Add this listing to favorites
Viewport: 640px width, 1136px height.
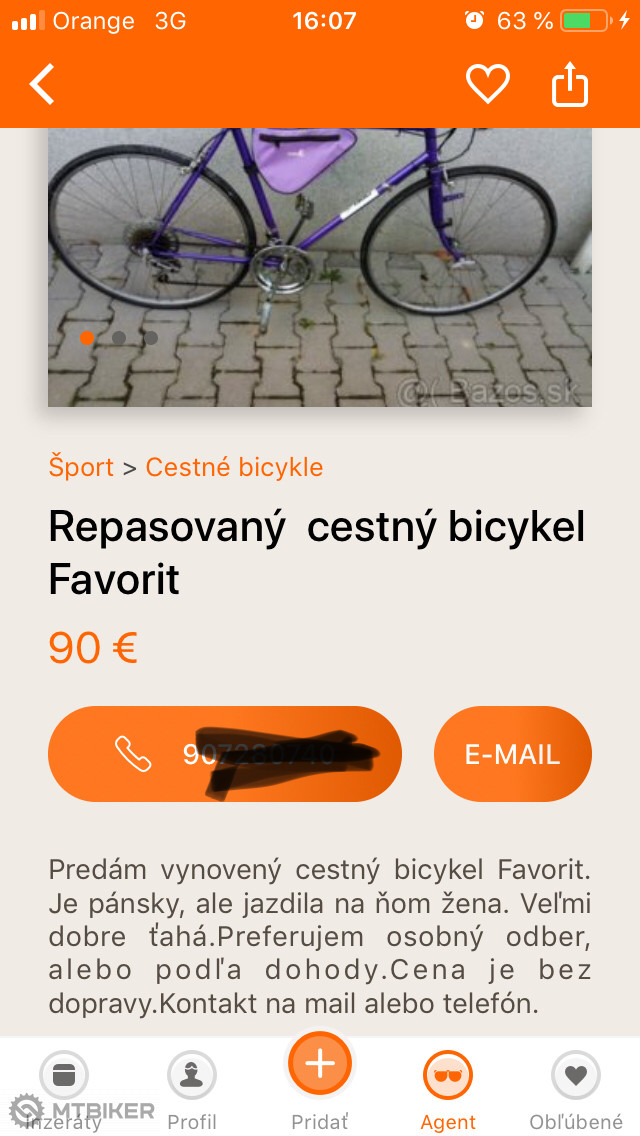pyautogui.click(x=488, y=85)
